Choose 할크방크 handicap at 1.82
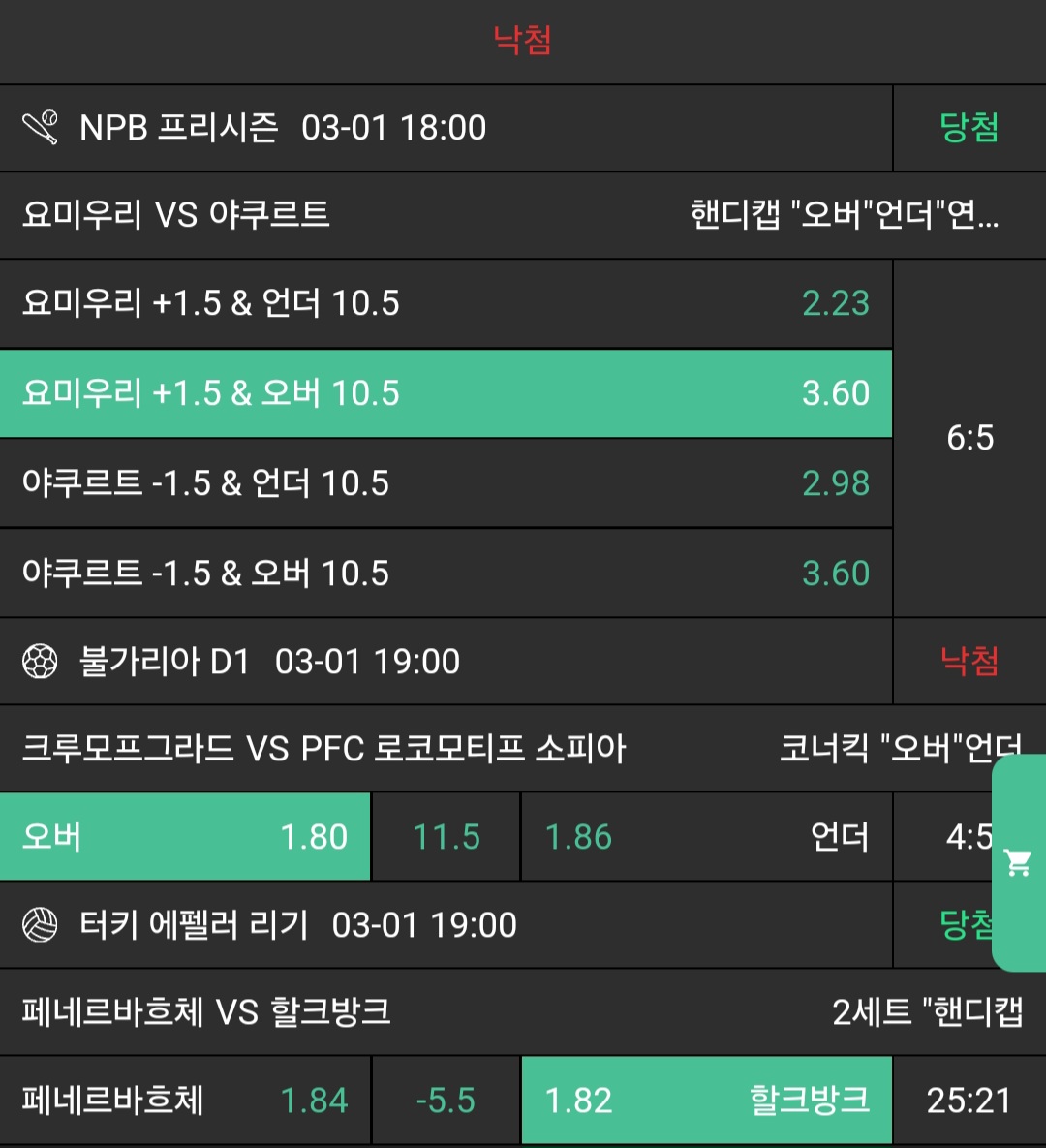The width and height of the screenshot is (1046, 1148). coord(706,1101)
